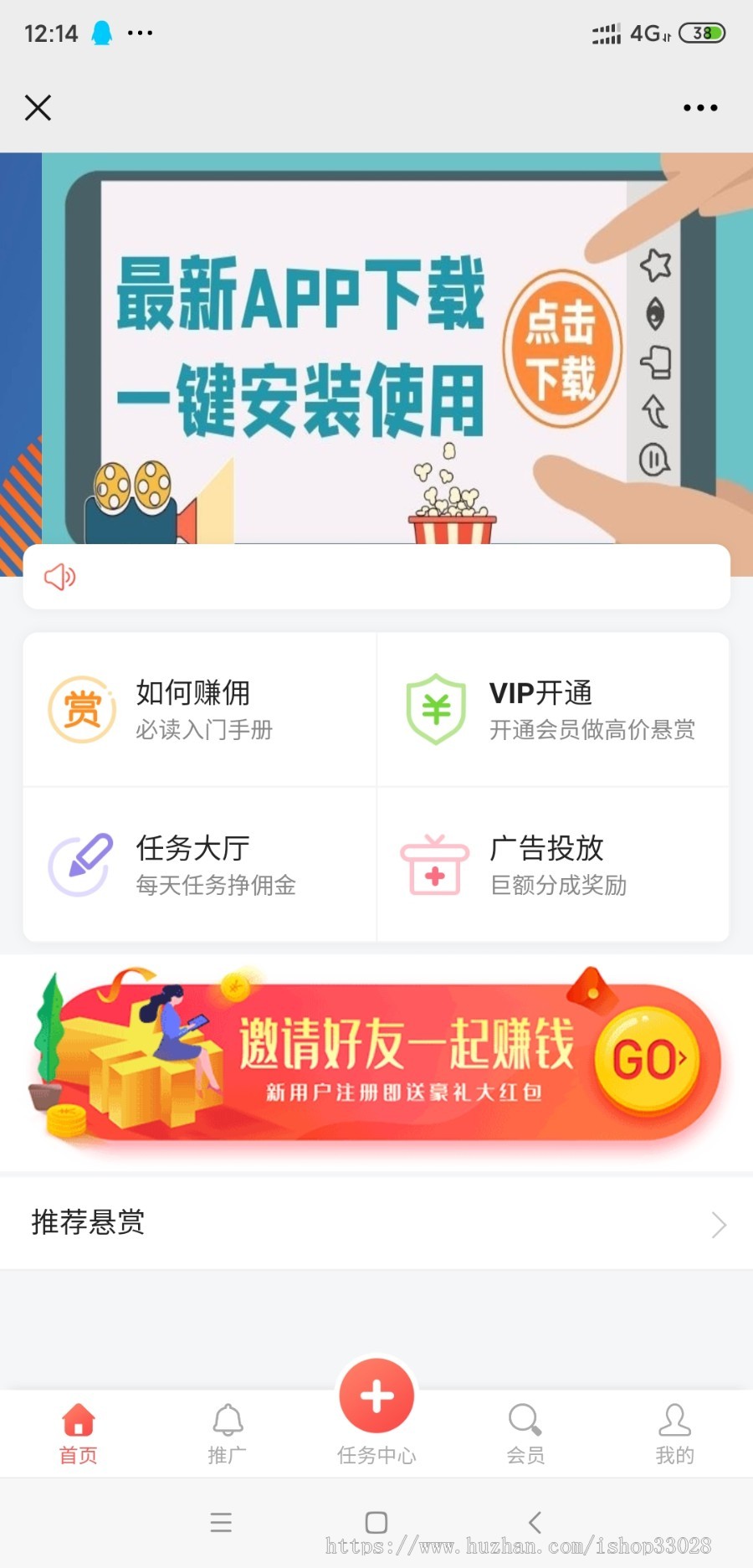Go to 任务大厅 task hall

pos(199,865)
